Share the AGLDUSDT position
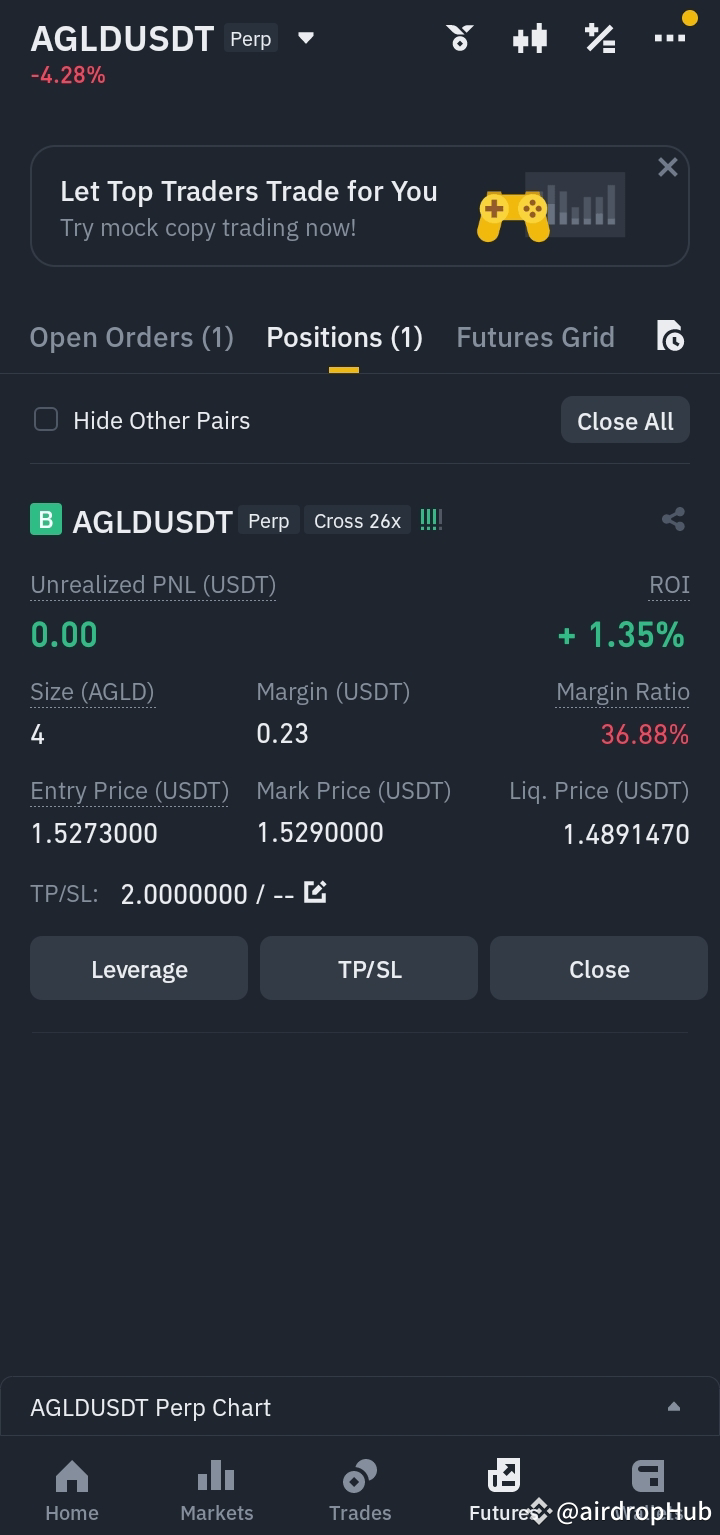Screen dimensions: 720x1535 [x=672, y=519]
